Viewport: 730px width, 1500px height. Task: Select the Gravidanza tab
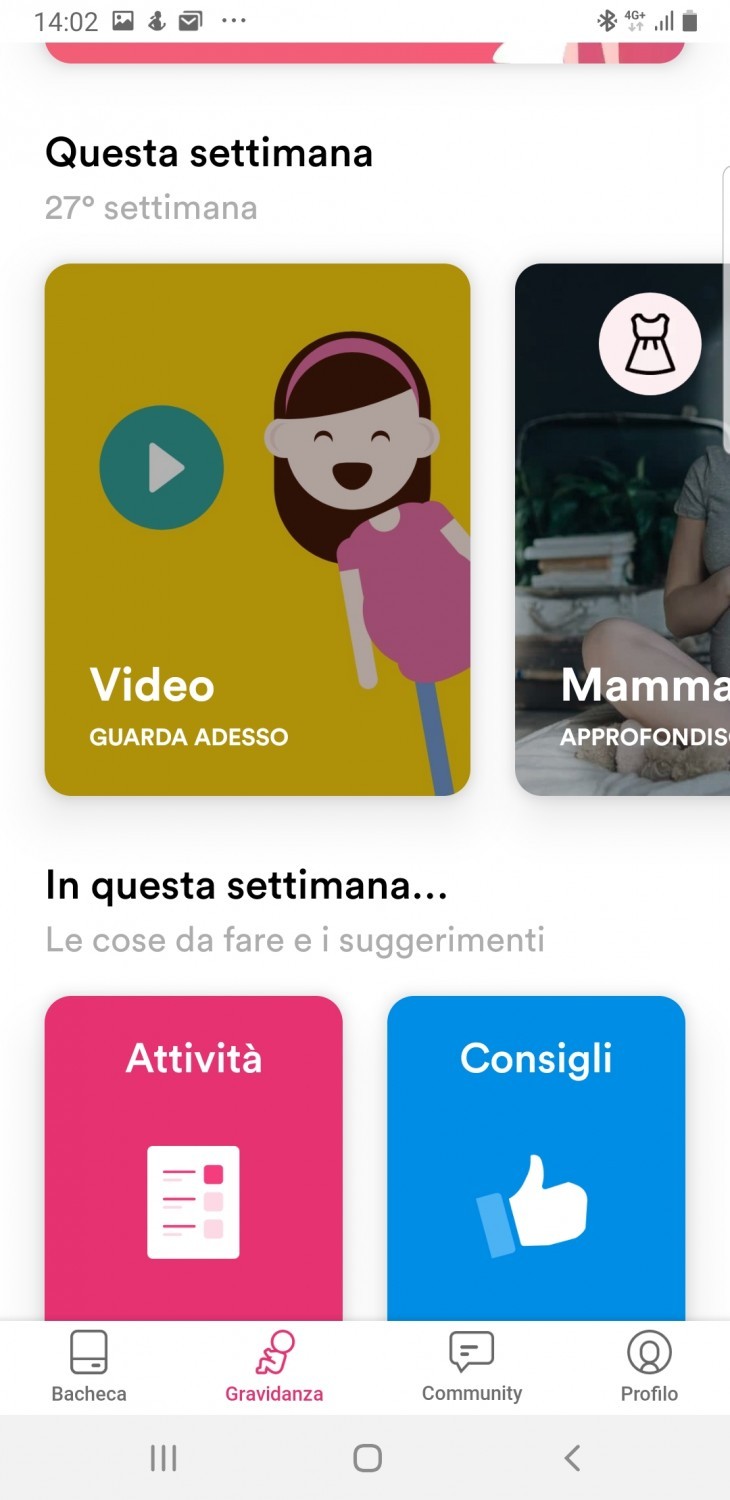pyautogui.click(x=274, y=1367)
